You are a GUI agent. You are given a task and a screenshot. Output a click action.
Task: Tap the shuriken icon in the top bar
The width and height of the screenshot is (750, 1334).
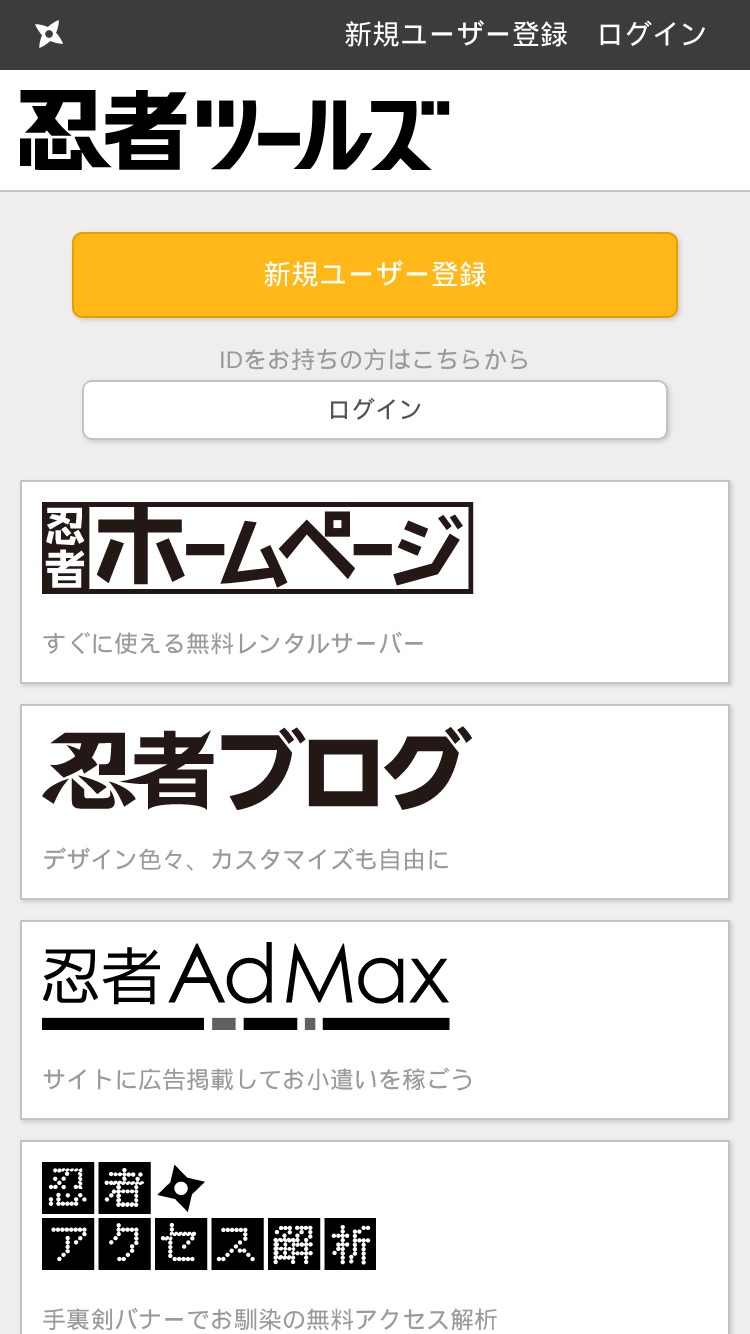click(48, 35)
